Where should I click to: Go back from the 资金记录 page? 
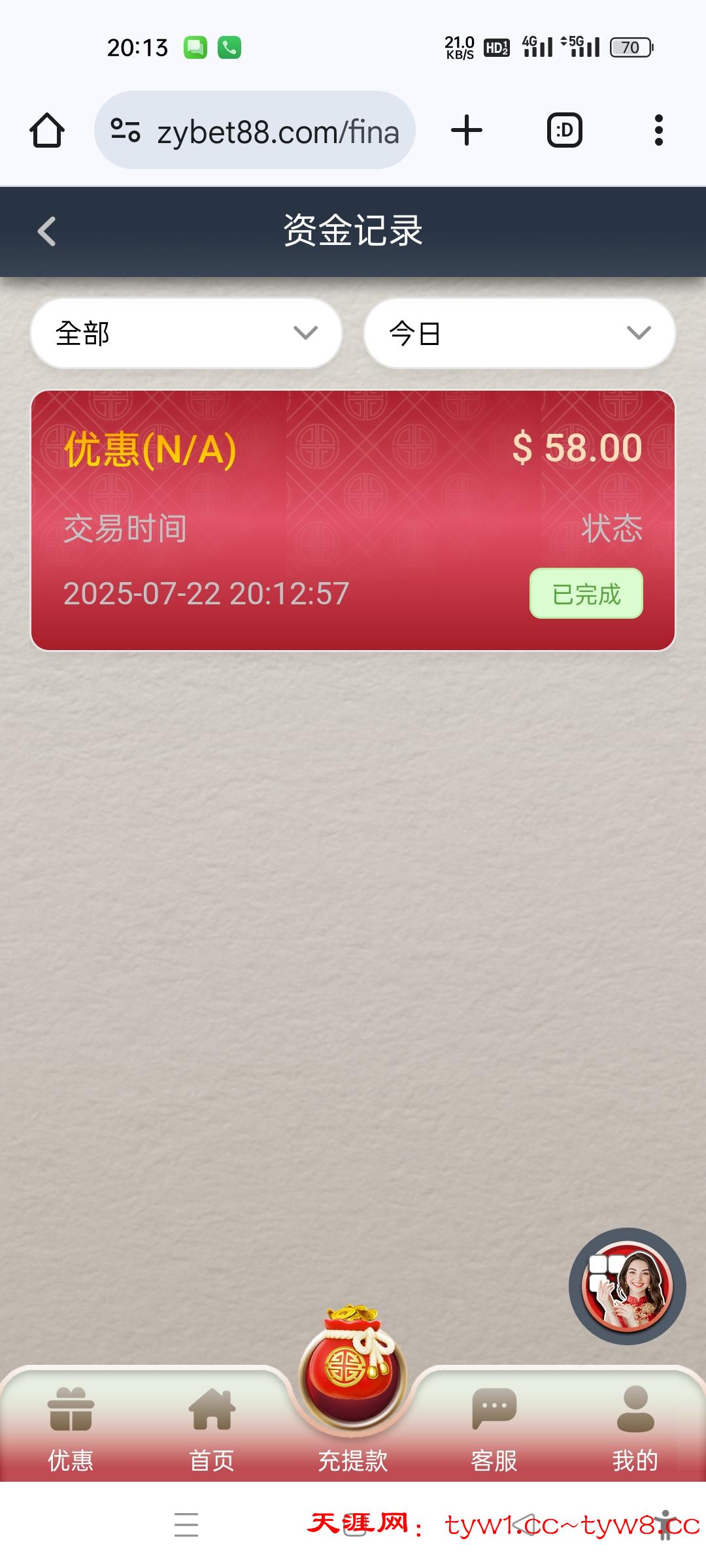47,231
